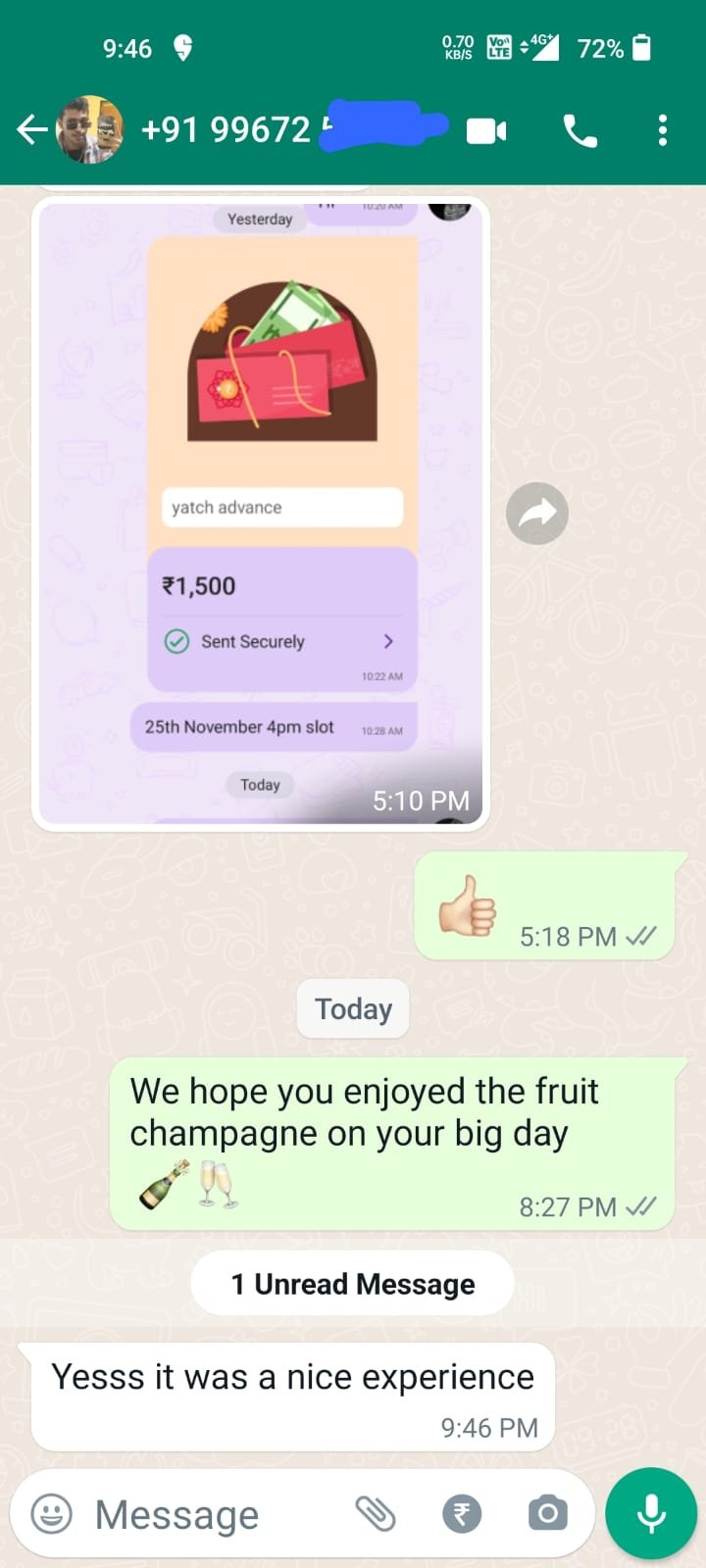Start a voice call
Screen dimensions: 706x1568
(x=580, y=130)
